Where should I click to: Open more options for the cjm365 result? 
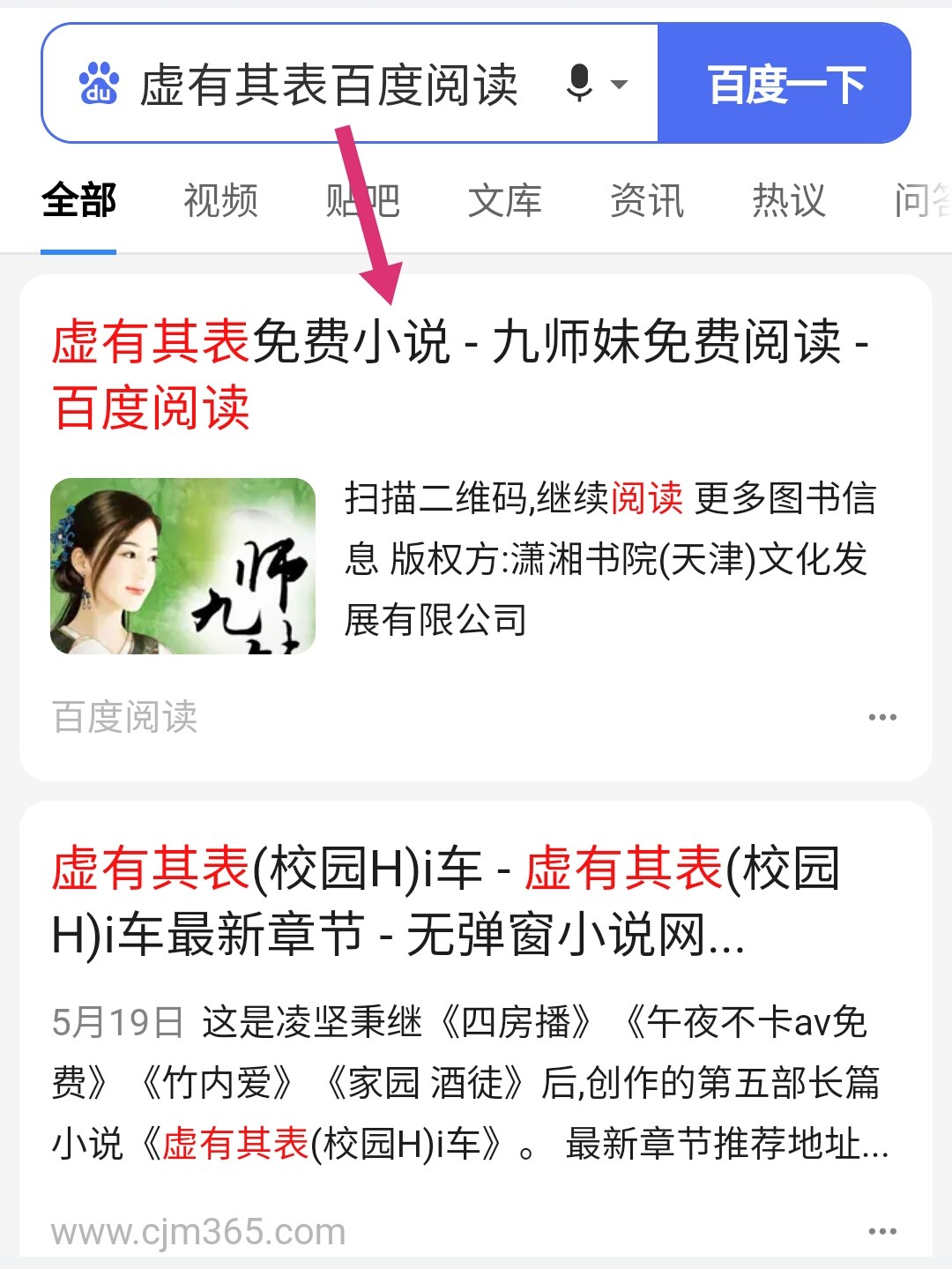881,1230
